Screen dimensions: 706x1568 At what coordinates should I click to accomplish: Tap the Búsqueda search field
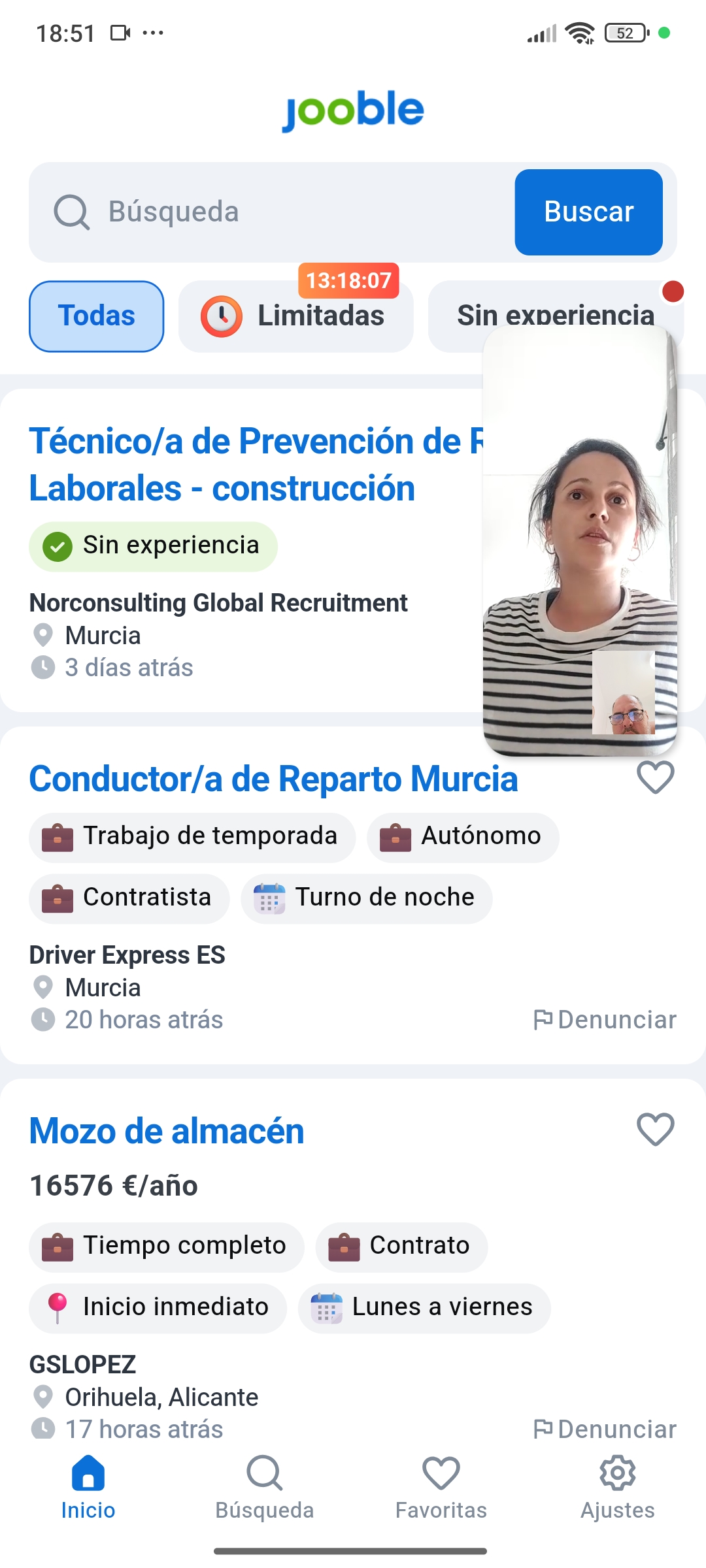pos(275,212)
